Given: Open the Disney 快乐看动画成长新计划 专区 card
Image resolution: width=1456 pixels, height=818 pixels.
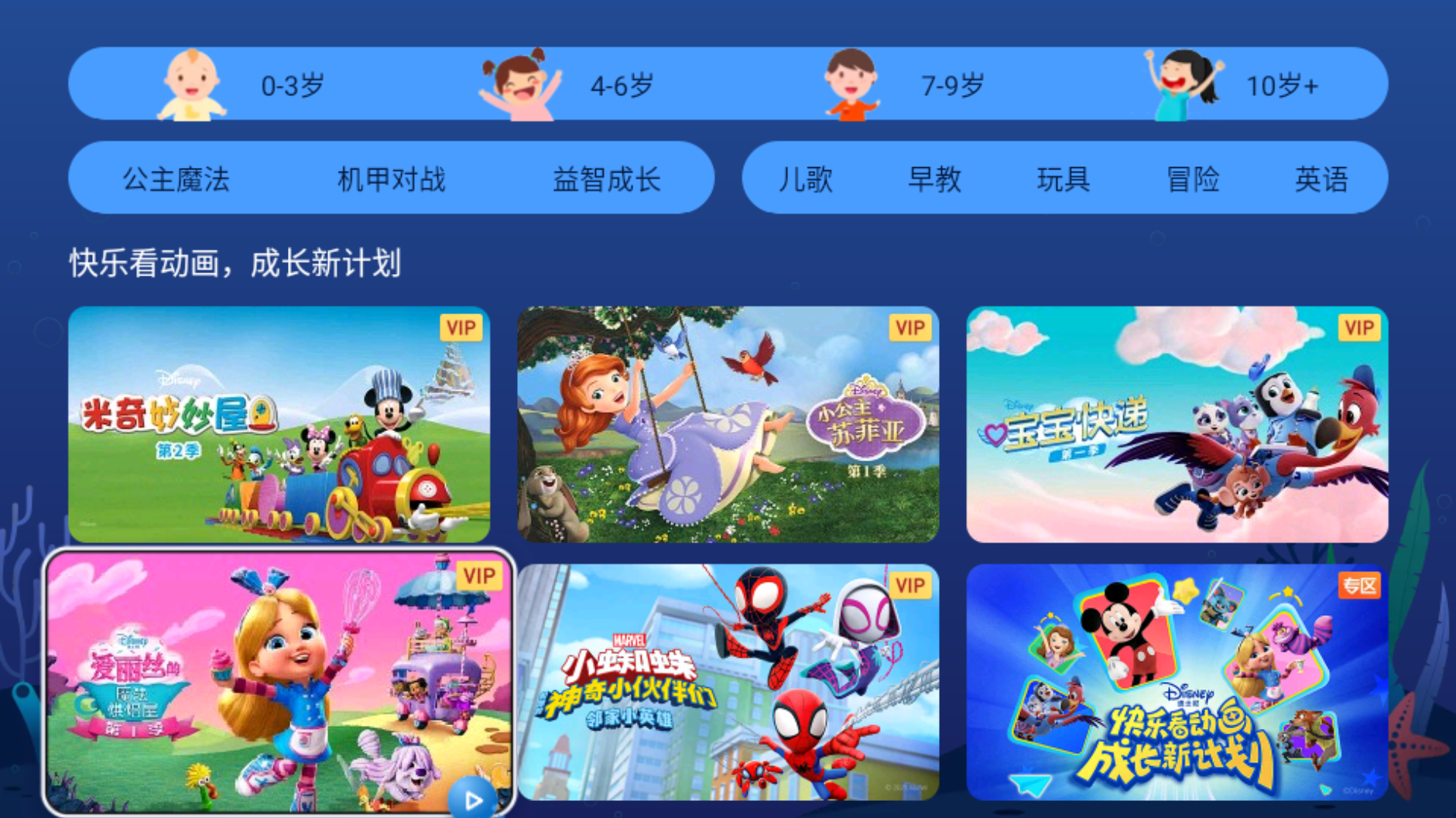Looking at the screenshot, I should pyautogui.click(x=1177, y=681).
